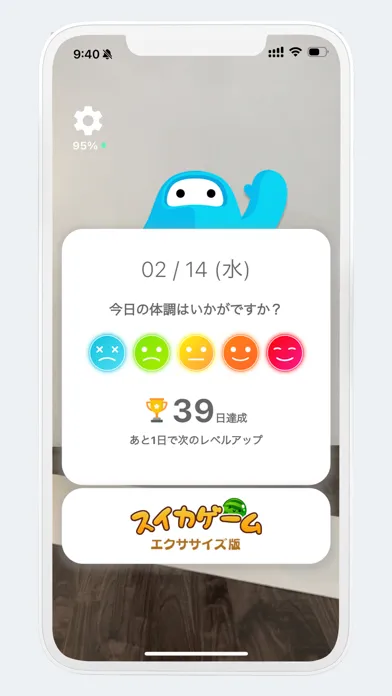Open the スイカゲーム エクササイズ版 card
Viewport: 392px width, 696px height.
(196, 526)
